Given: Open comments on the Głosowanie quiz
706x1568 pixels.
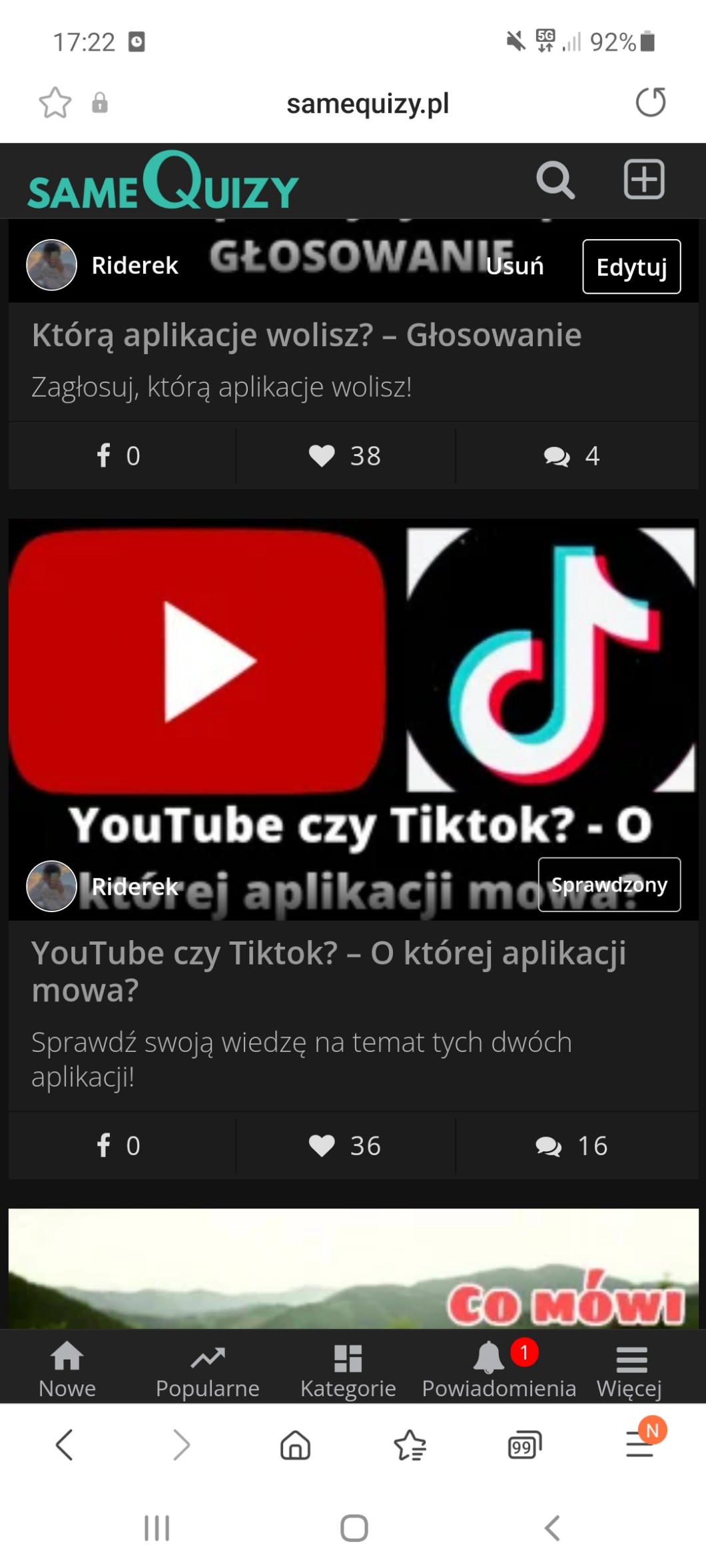Looking at the screenshot, I should (571, 456).
